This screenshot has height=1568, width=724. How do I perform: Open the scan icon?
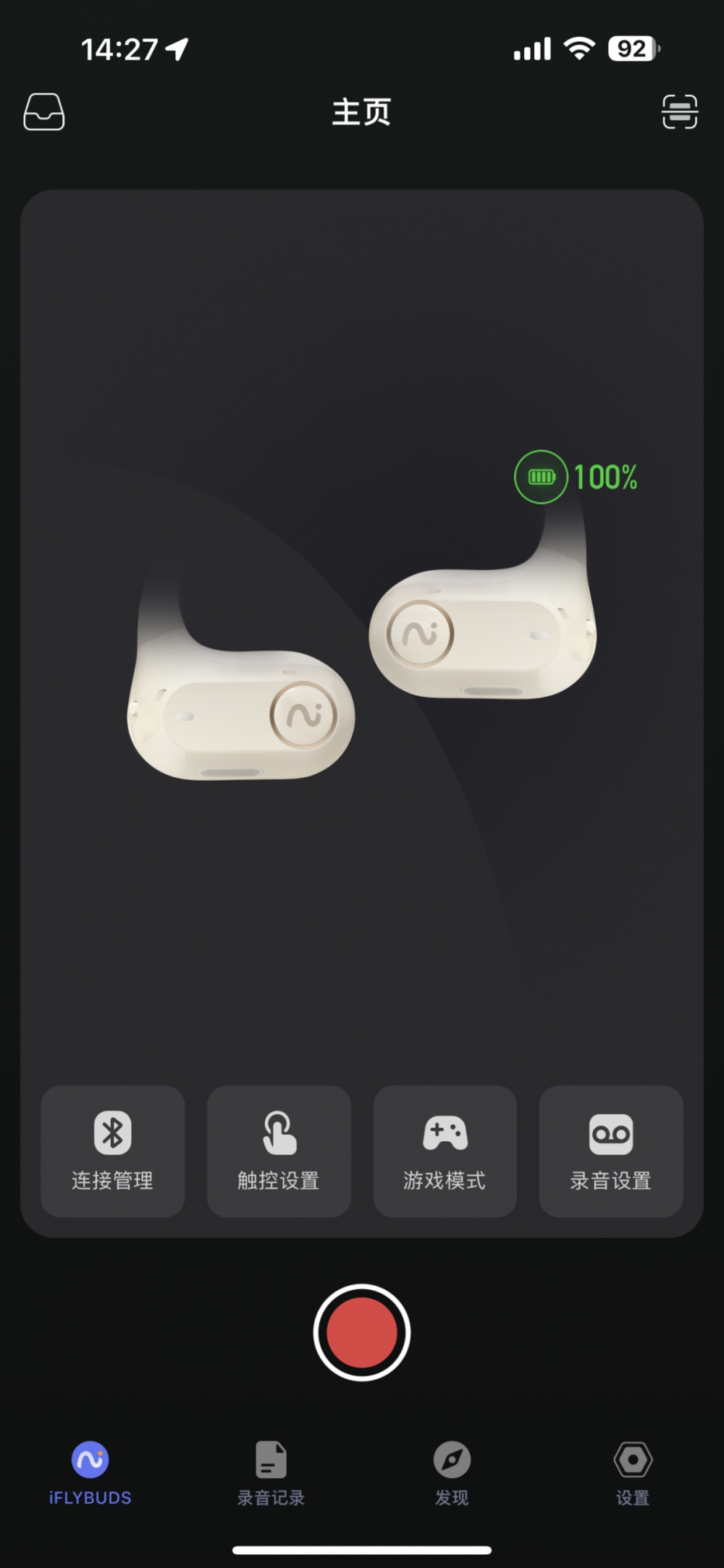click(679, 112)
